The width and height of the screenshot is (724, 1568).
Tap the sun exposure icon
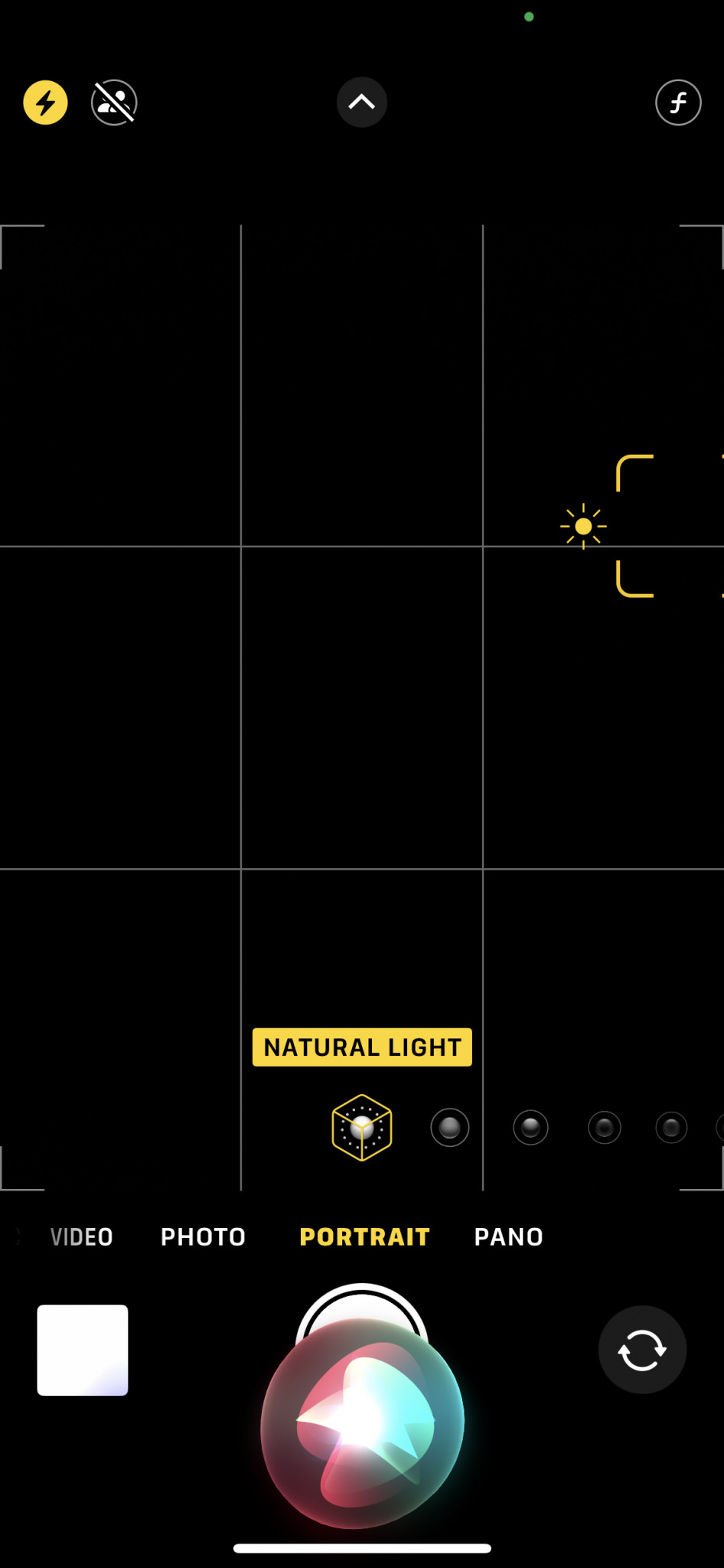click(583, 527)
